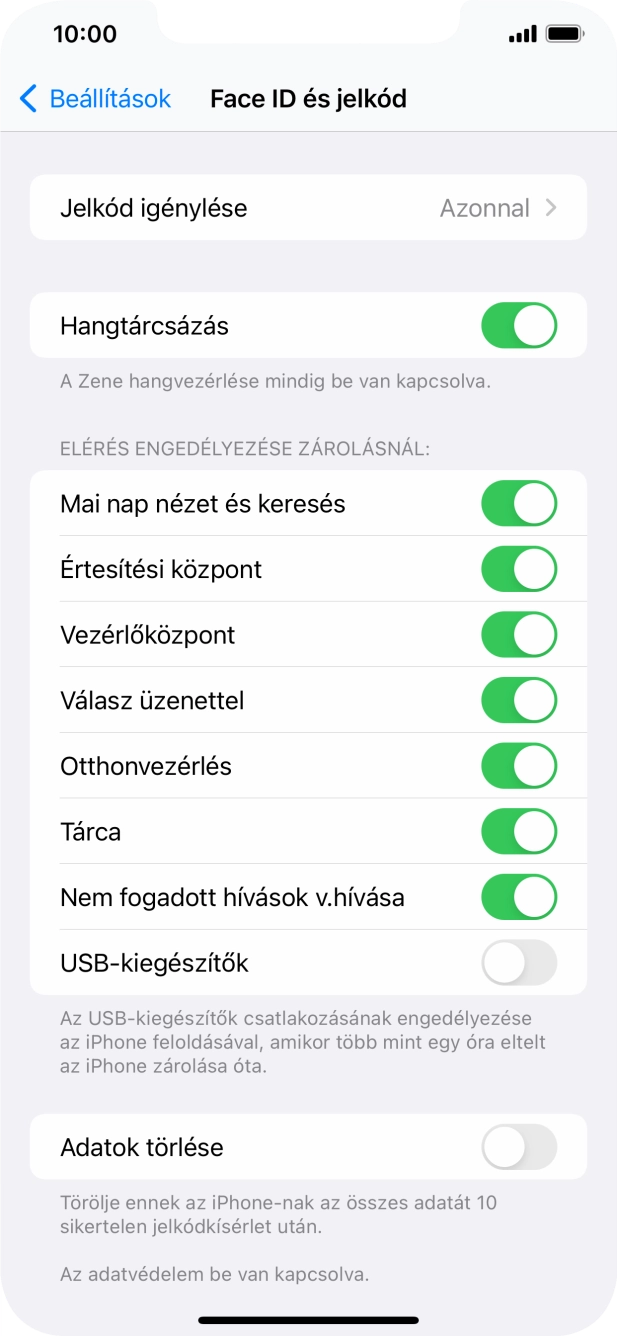Image resolution: width=617 pixels, height=1336 pixels.
Task: Disable Tárca access when locked
Action: coord(519,832)
